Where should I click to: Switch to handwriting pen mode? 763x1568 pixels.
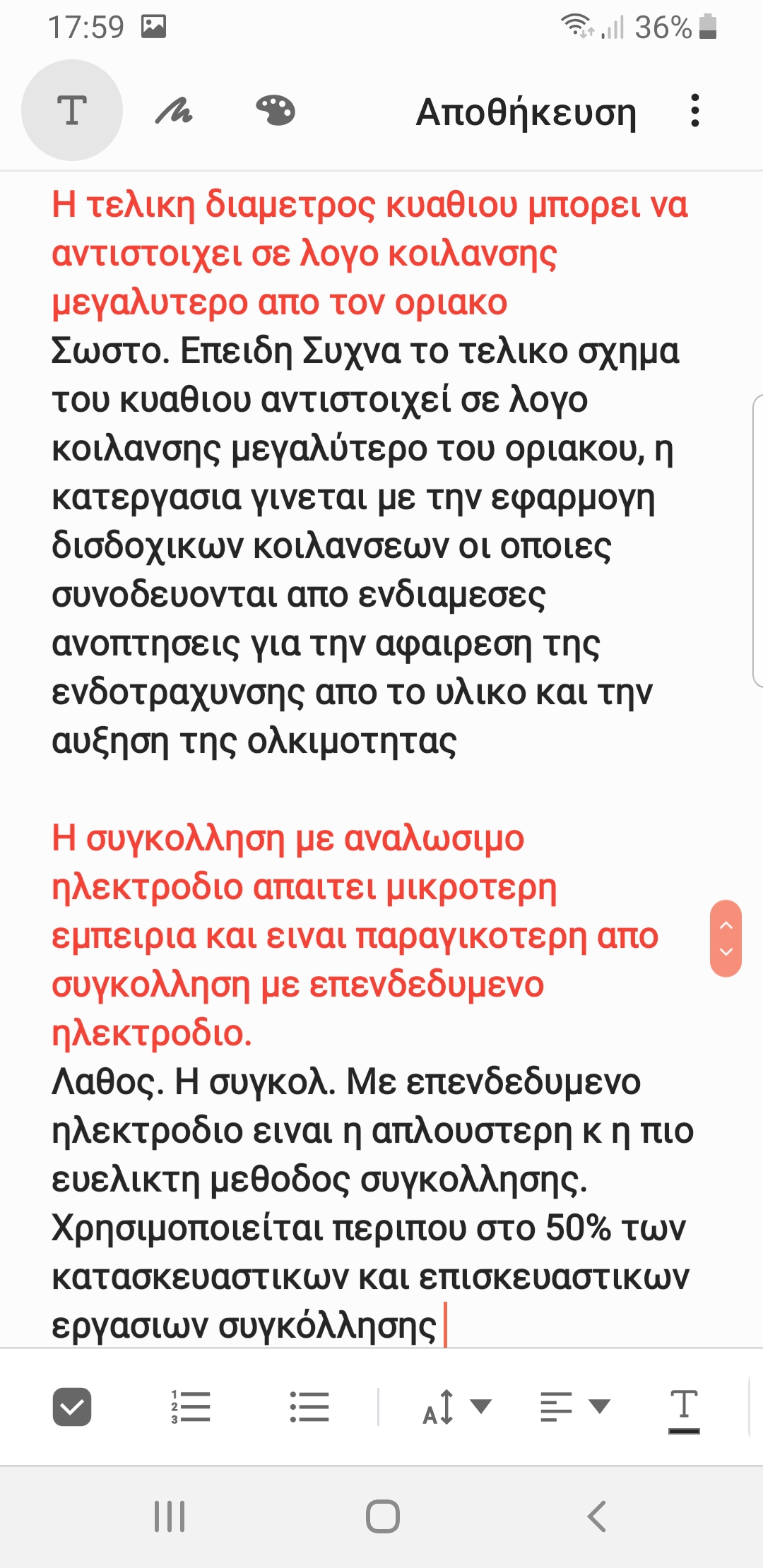(174, 111)
